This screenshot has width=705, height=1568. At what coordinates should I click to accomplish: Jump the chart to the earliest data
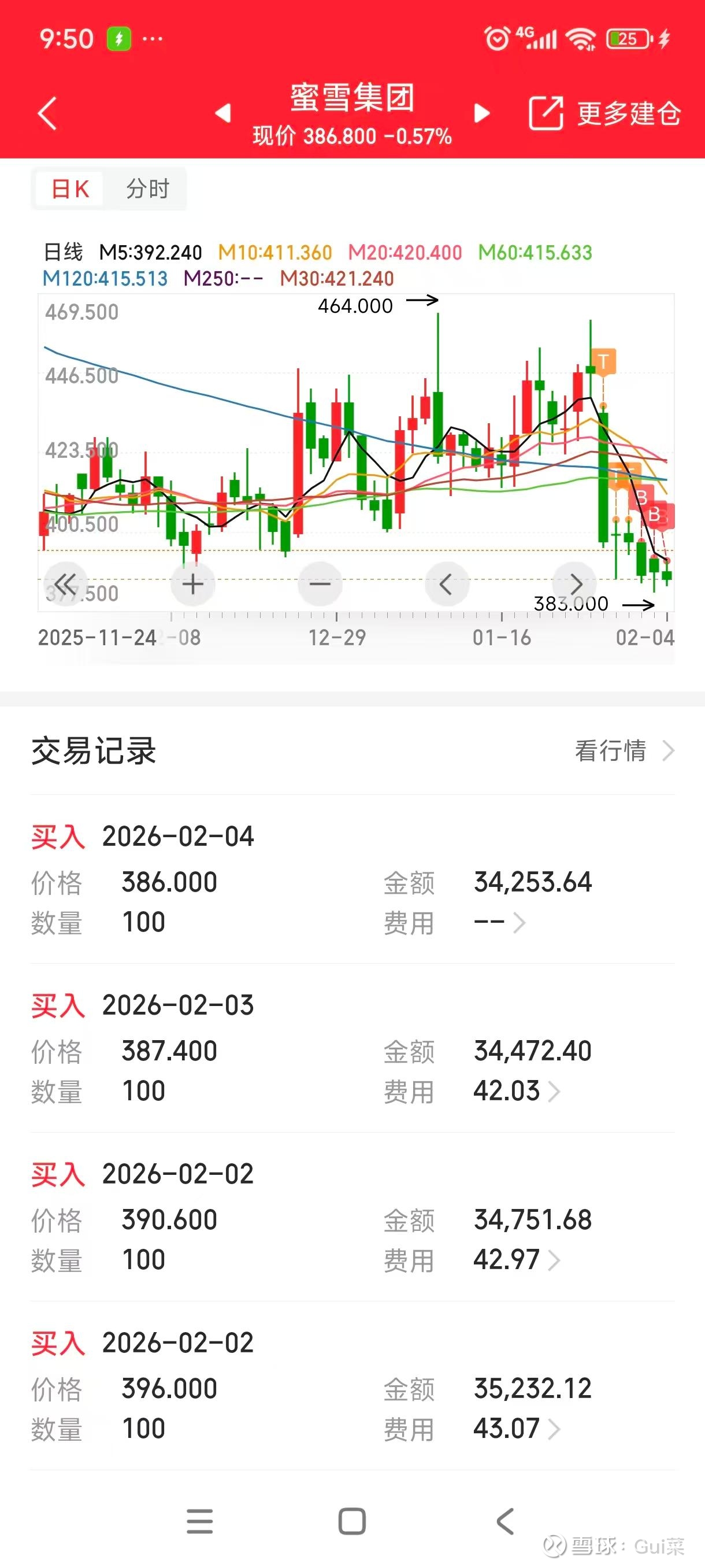(65, 585)
